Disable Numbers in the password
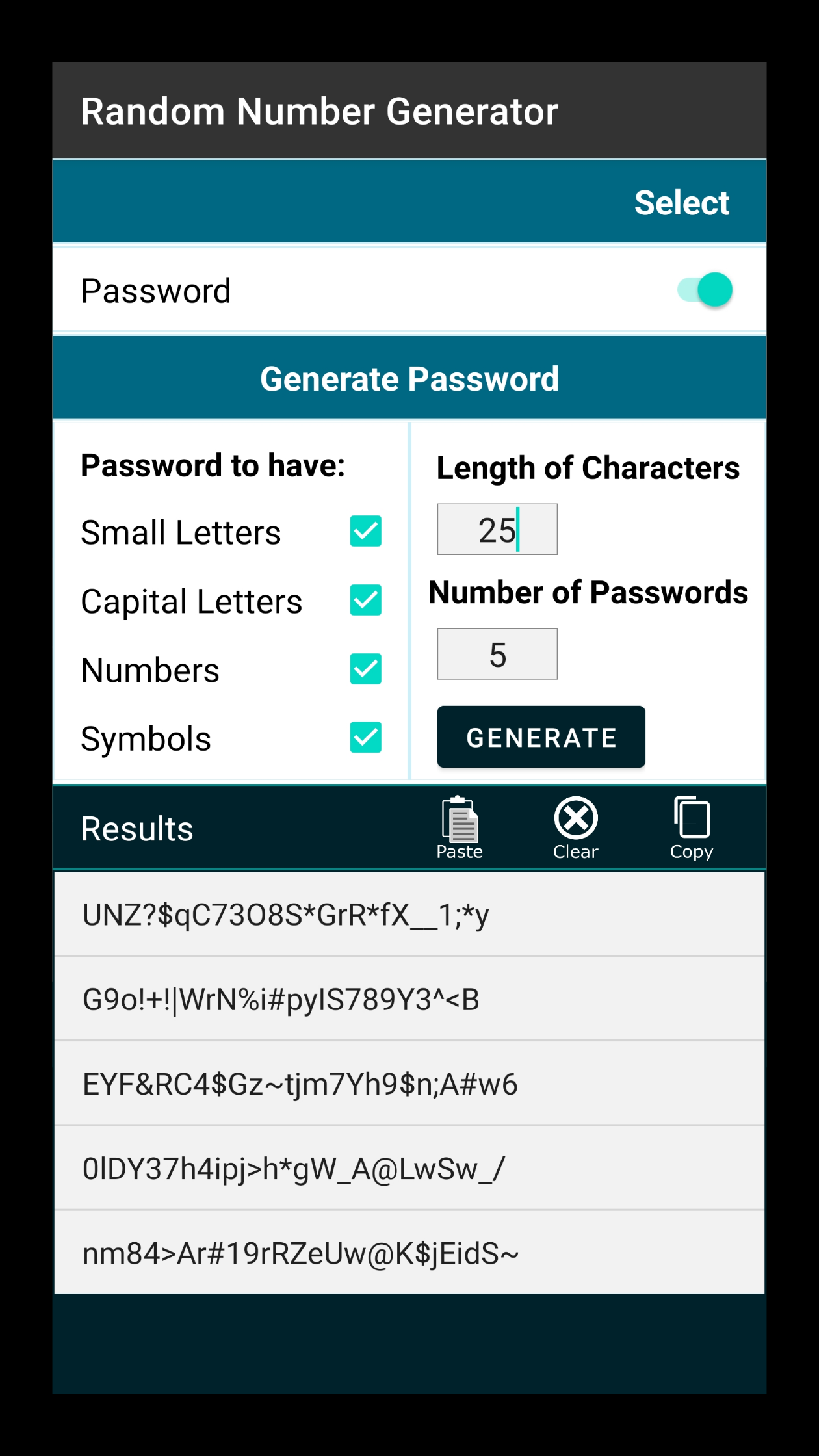The width and height of the screenshot is (819, 1456). (x=365, y=669)
